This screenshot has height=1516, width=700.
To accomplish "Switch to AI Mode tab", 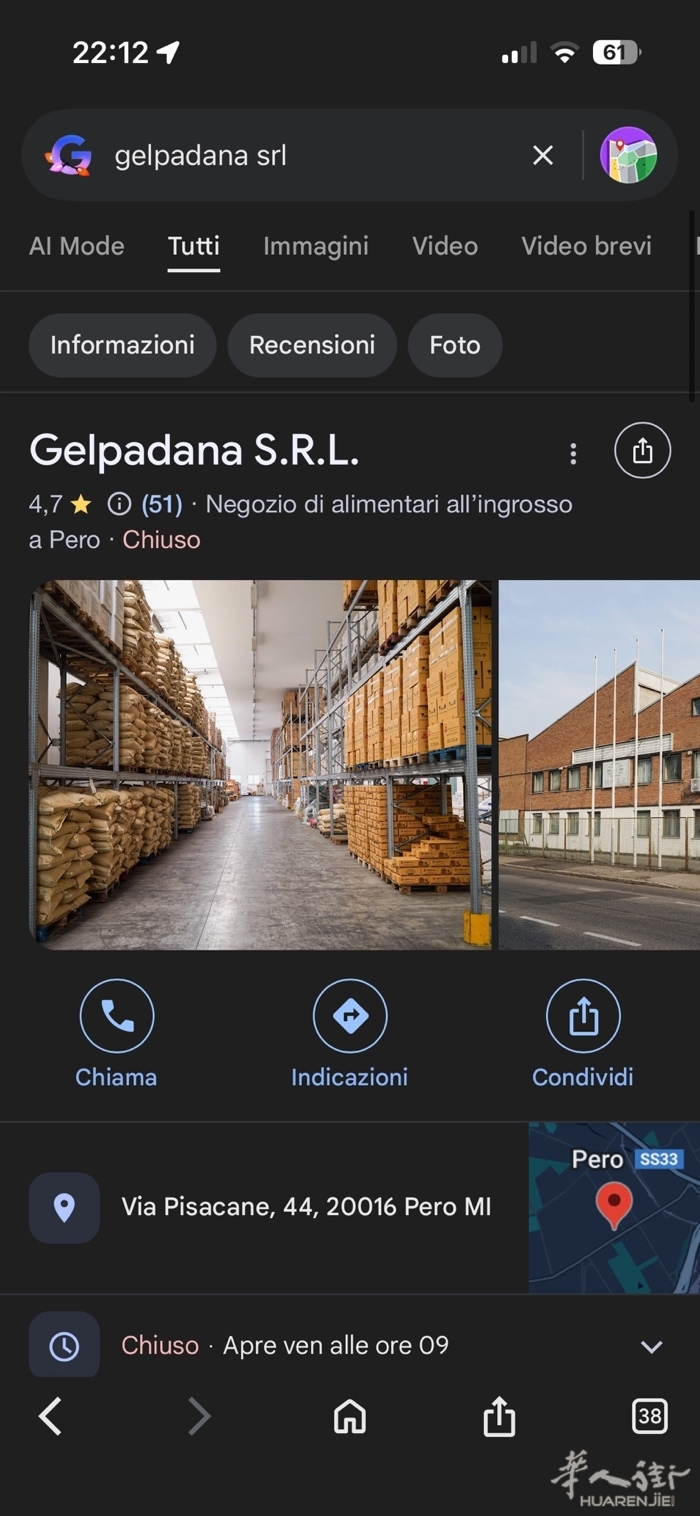I will coord(77,246).
